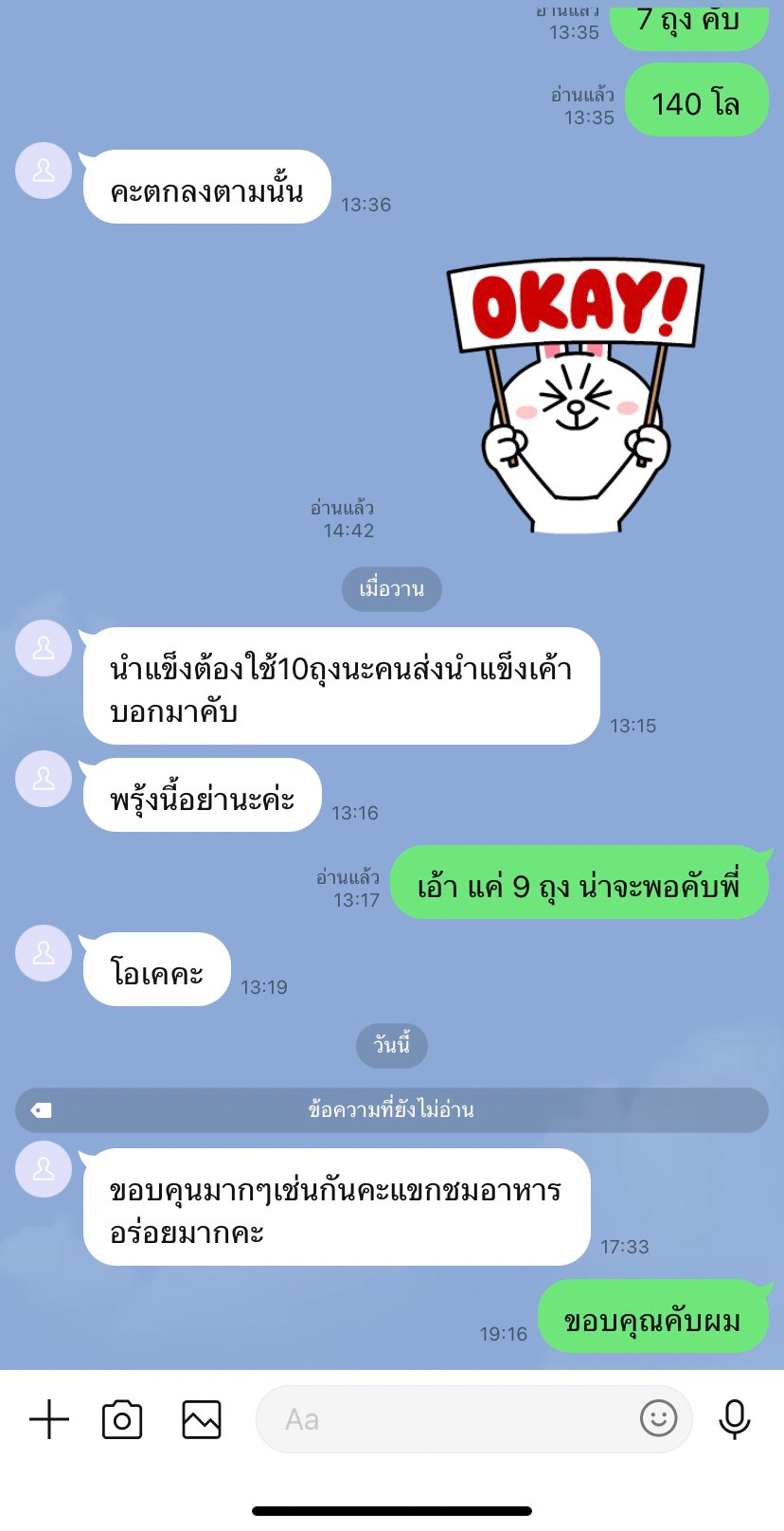The image size is (784, 1531).
Task: Open the camera to take a photo
Action: click(122, 1419)
